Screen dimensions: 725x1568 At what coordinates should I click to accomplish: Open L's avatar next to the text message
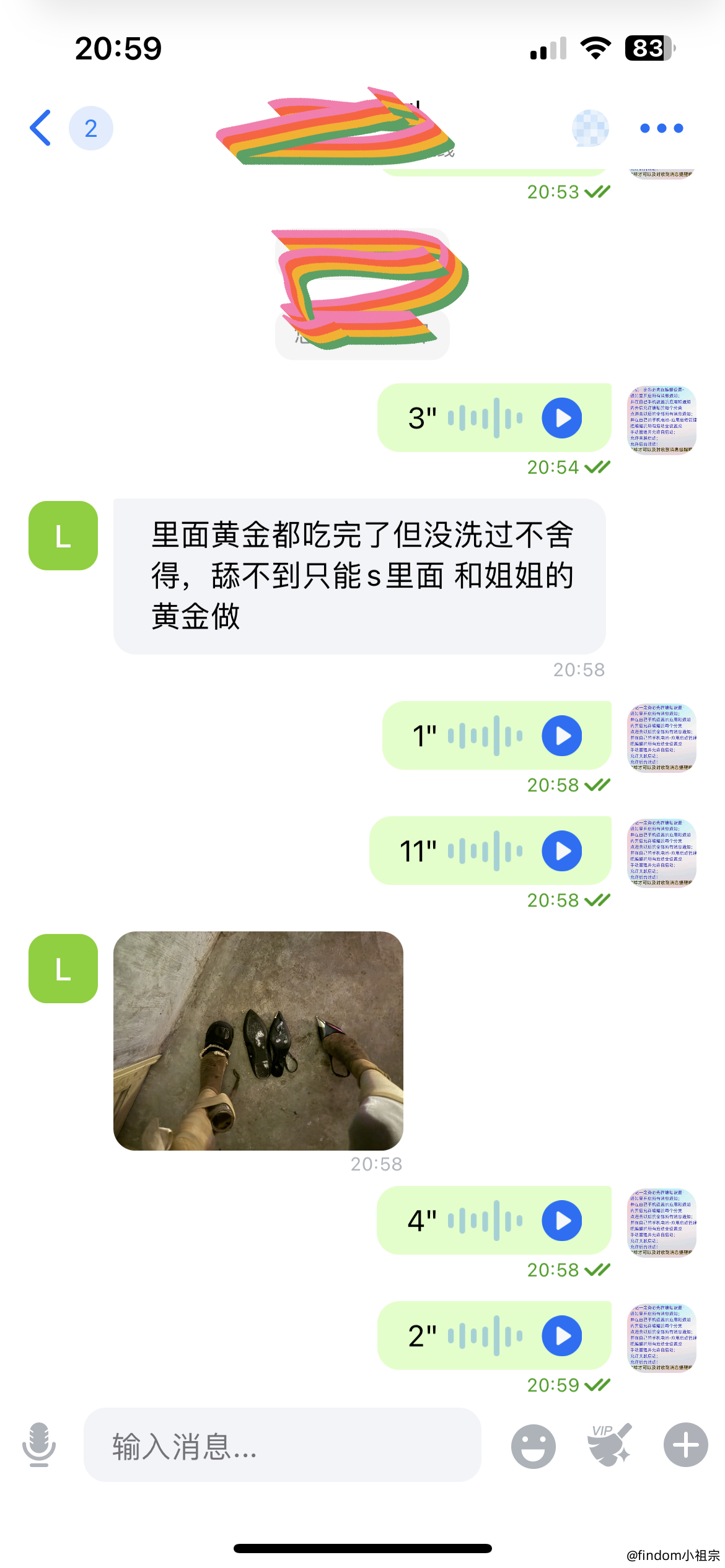(63, 536)
